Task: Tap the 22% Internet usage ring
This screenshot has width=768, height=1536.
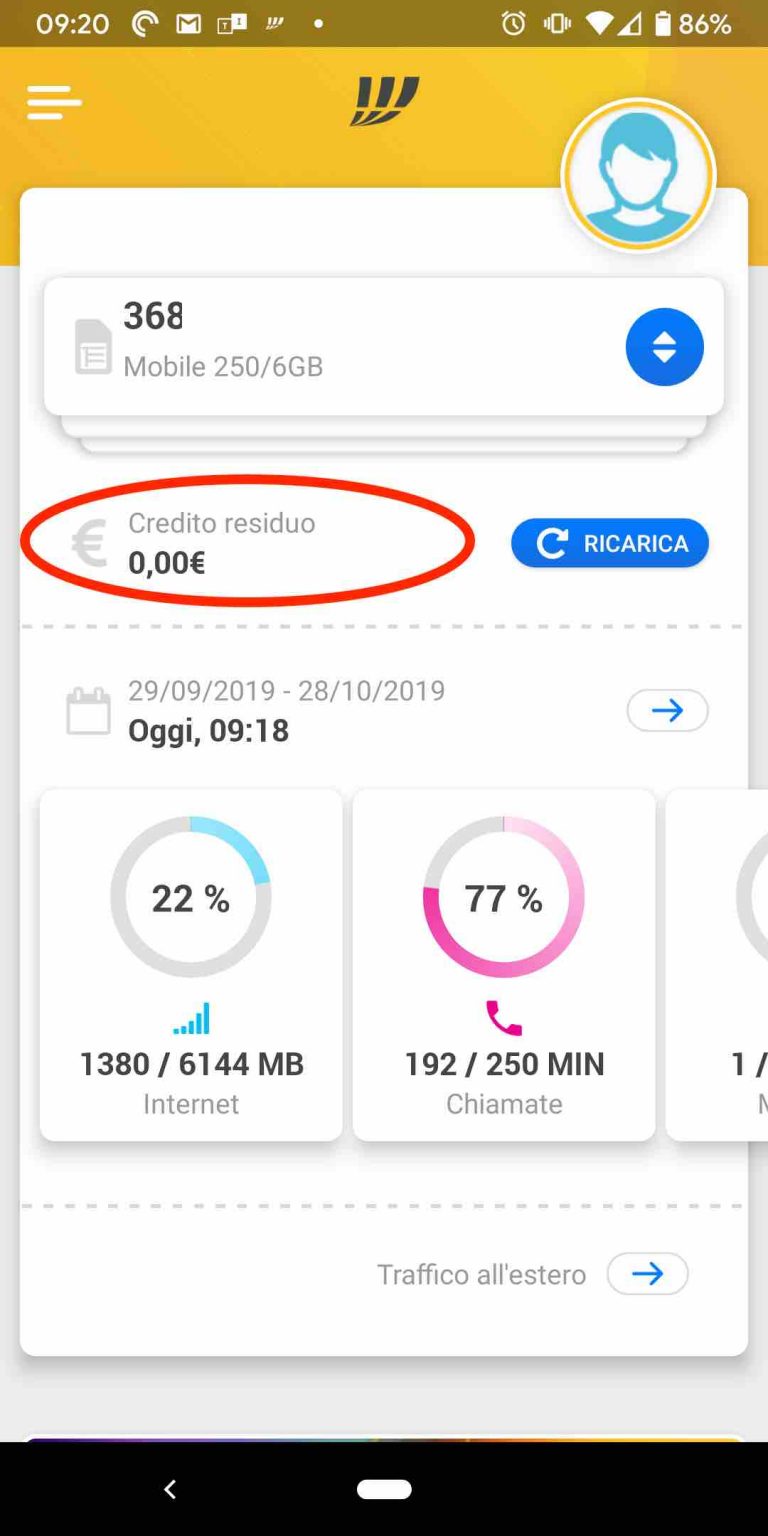Action: point(190,897)
